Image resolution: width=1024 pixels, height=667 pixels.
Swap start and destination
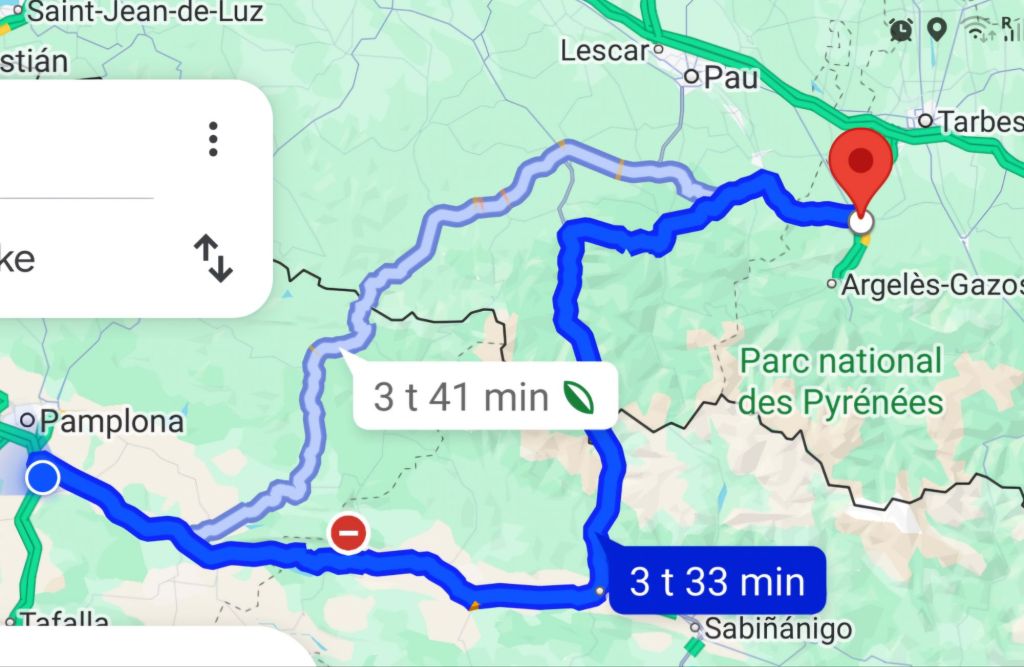[x=213, y=258]
